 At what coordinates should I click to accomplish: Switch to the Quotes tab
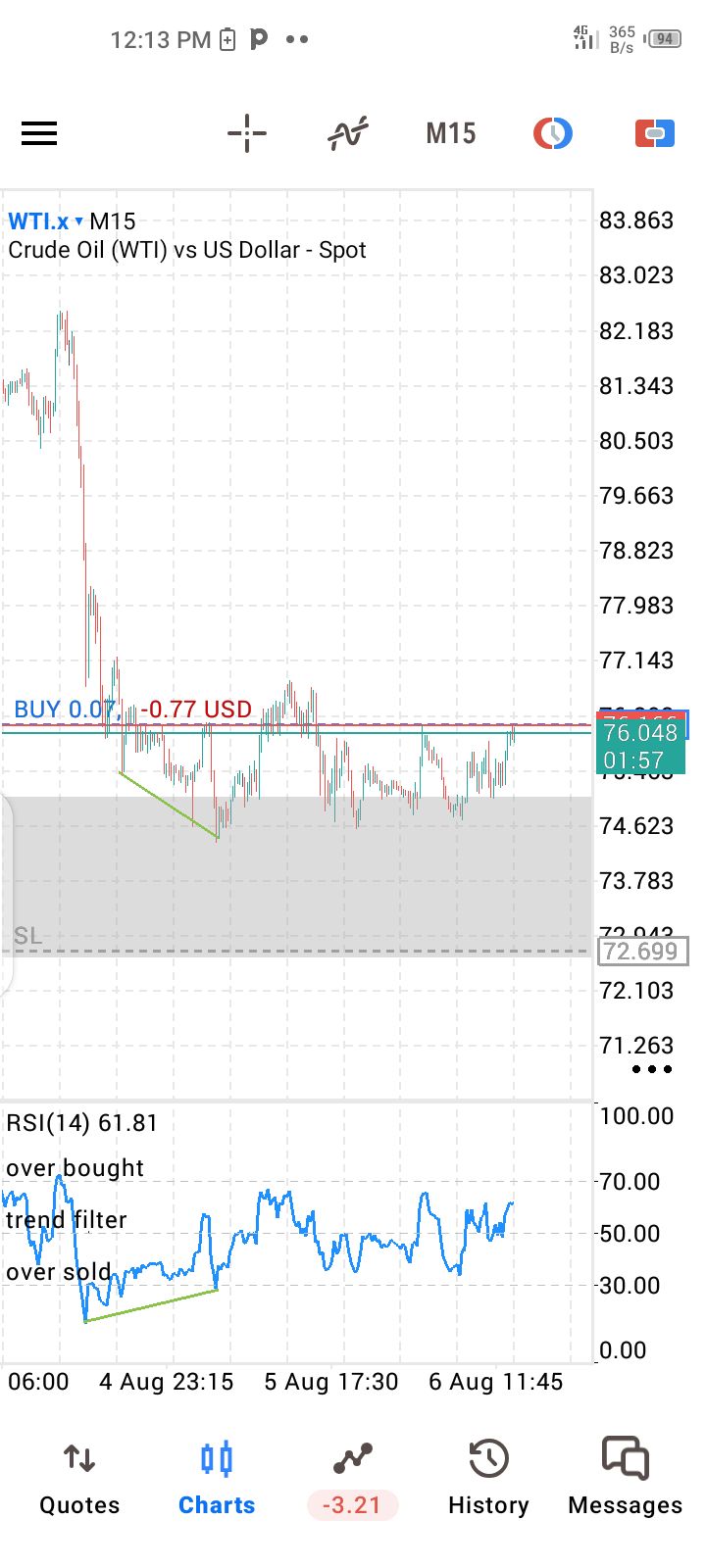pos(79,1480)
